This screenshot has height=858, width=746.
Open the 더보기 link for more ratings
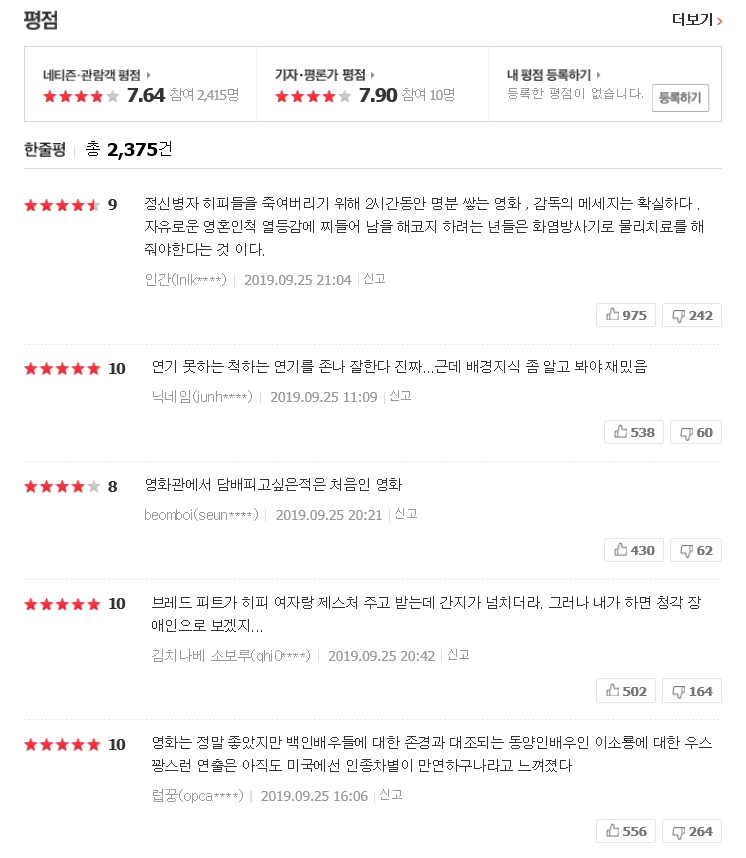tap(697, 20)
